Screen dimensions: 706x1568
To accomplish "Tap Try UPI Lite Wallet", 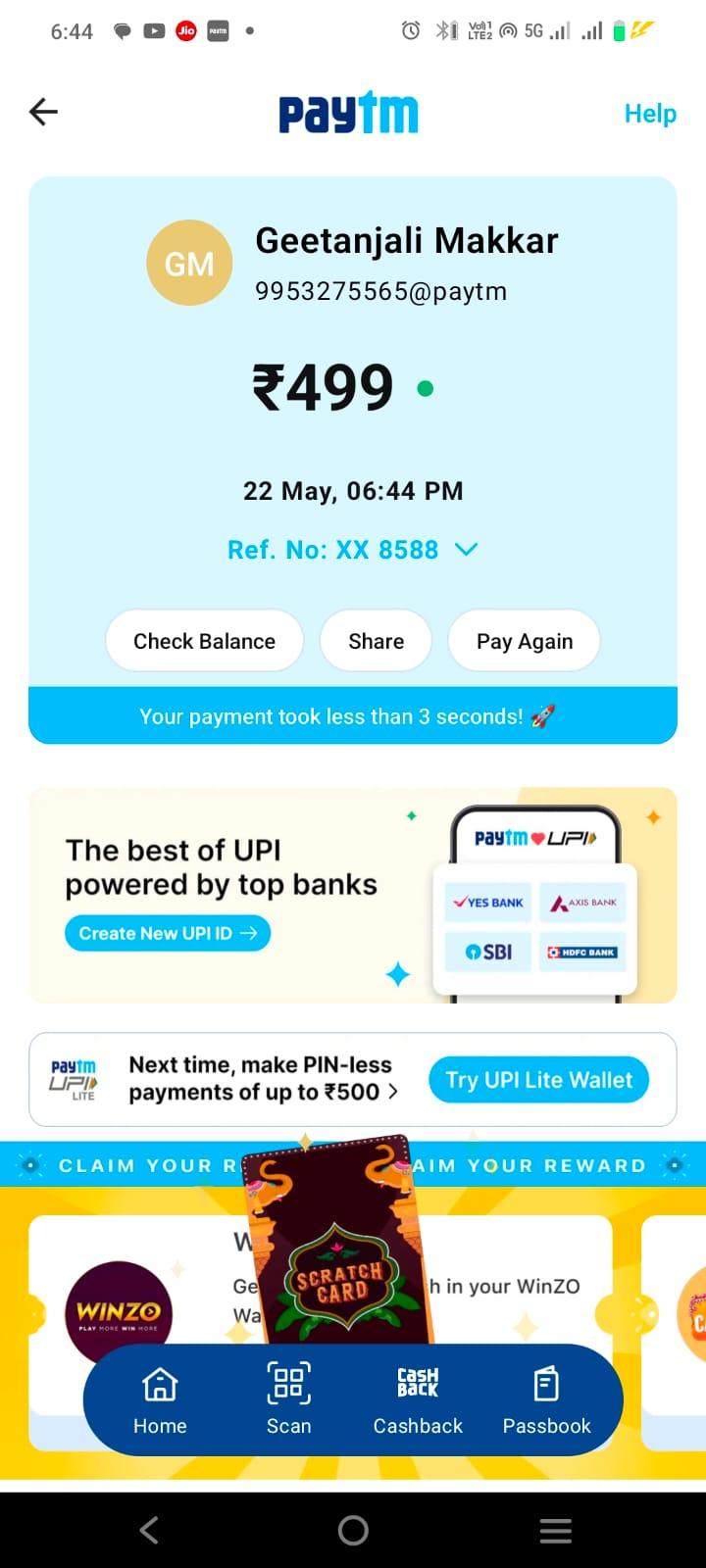I will pyautogui.click(x=538, y=1080).
